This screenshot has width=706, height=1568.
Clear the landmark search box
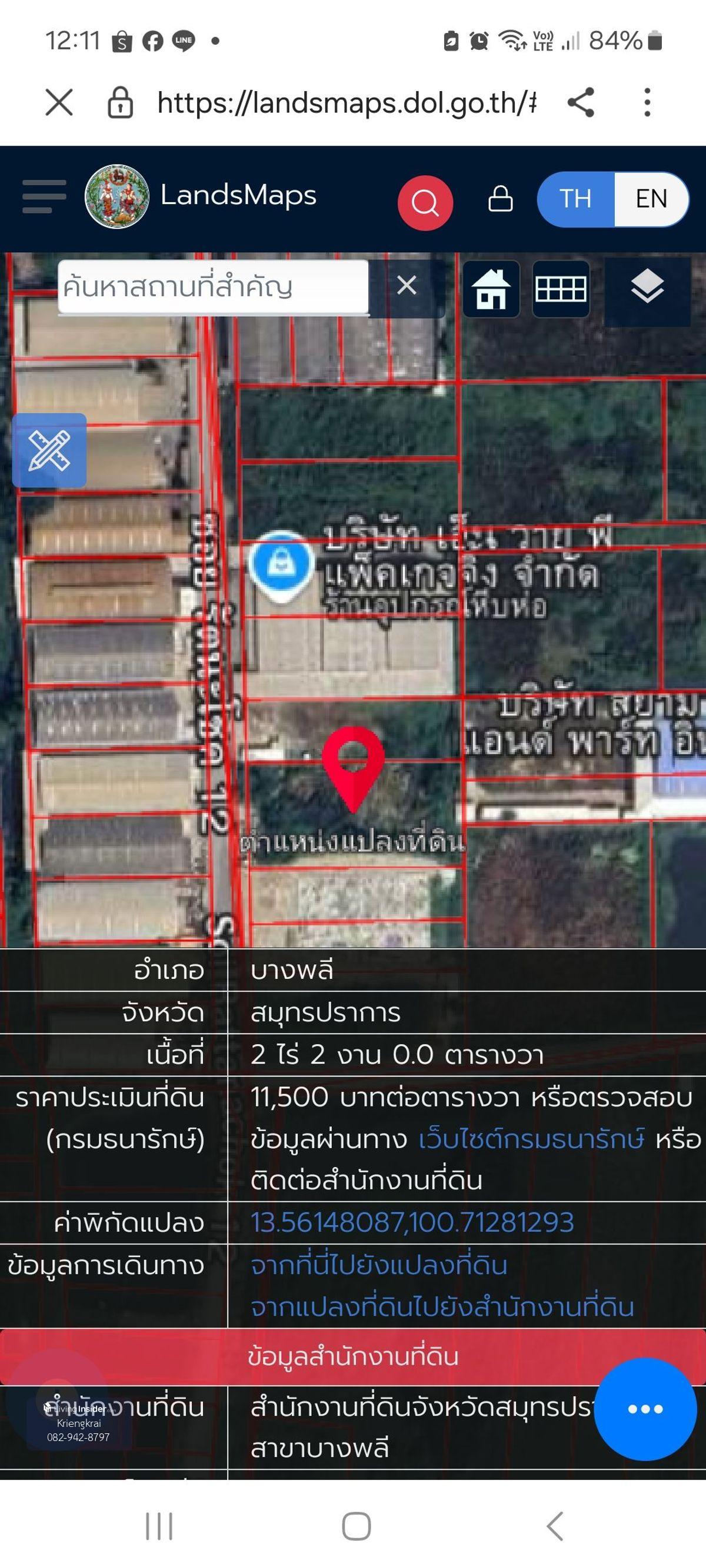point(407,285)
